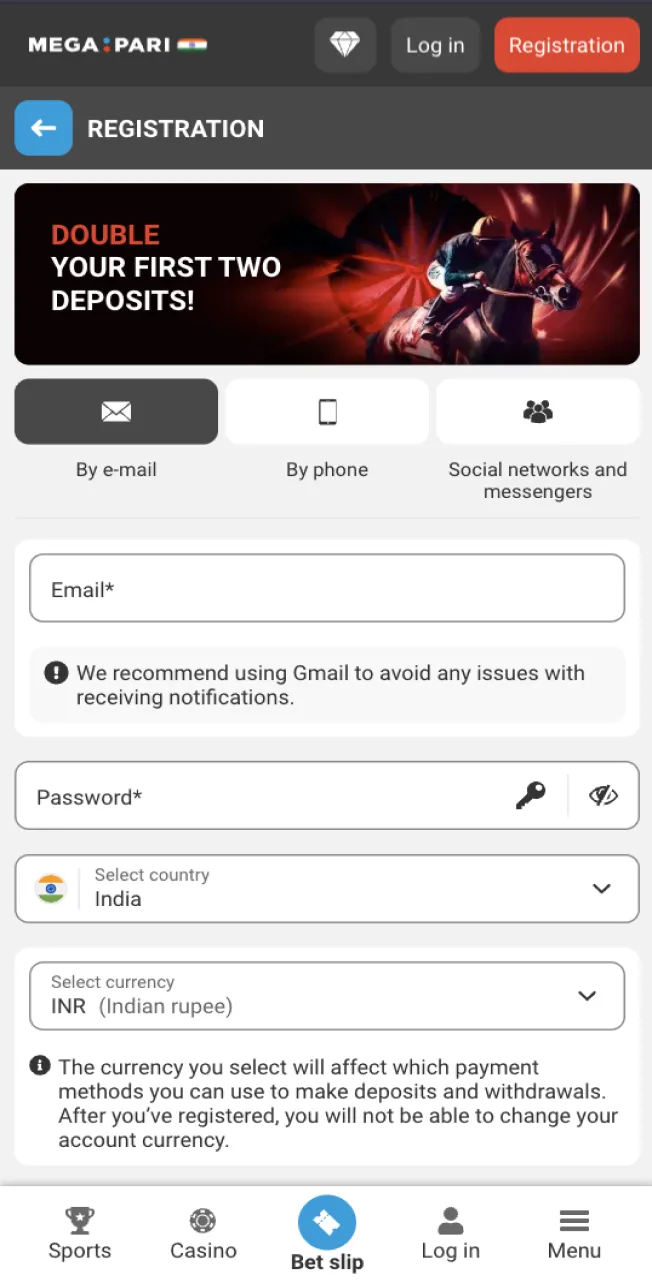Toggle password visibility with the eye icon
The width and height of the screenshot is (652, 1280).
(x=603, y=796)
